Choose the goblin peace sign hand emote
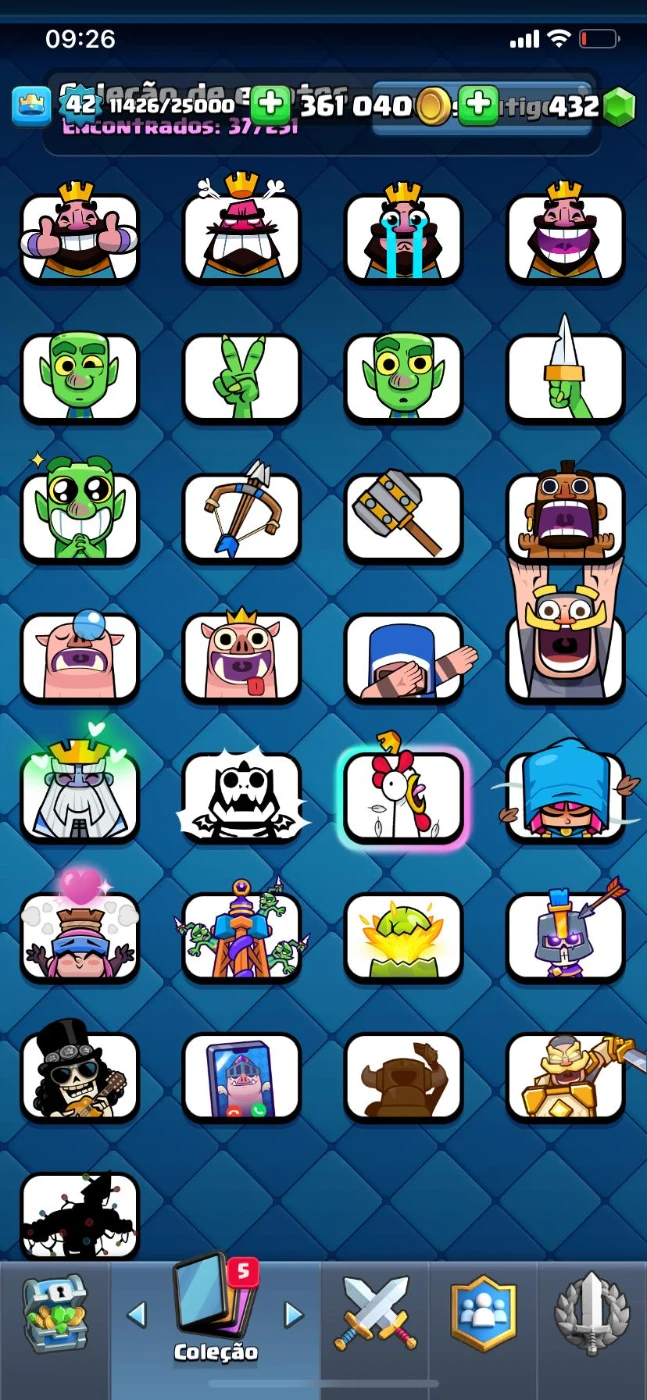Viewport: 647px width, 1400px height. (242, 377)
